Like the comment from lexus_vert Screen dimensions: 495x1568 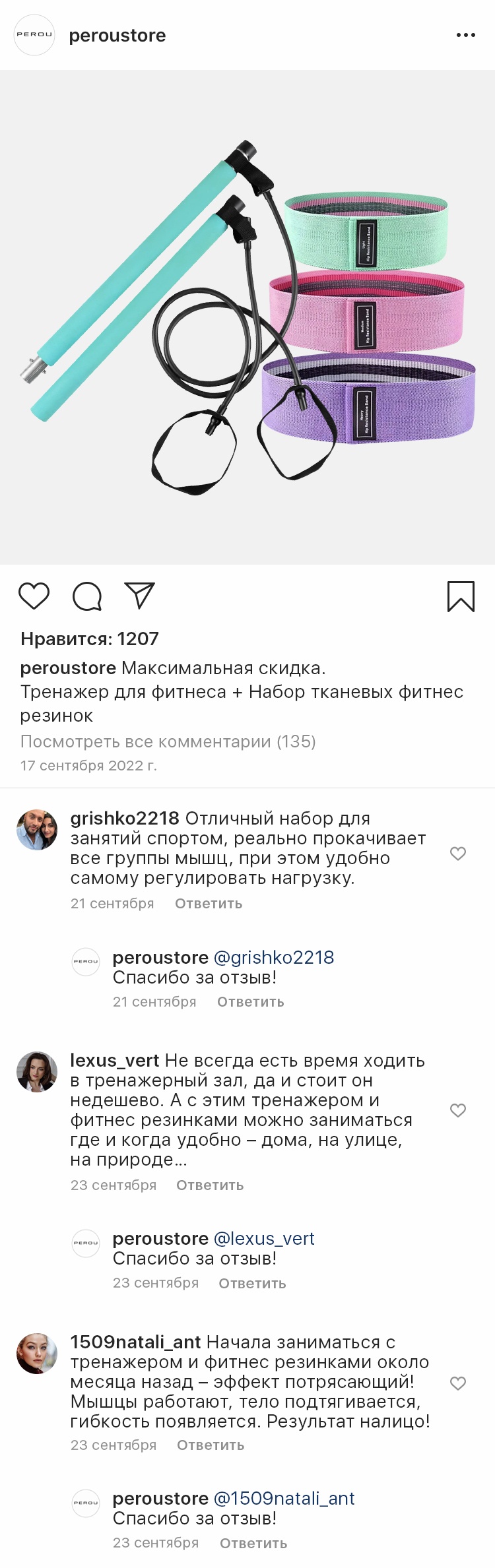click(x=458, y=1110)
